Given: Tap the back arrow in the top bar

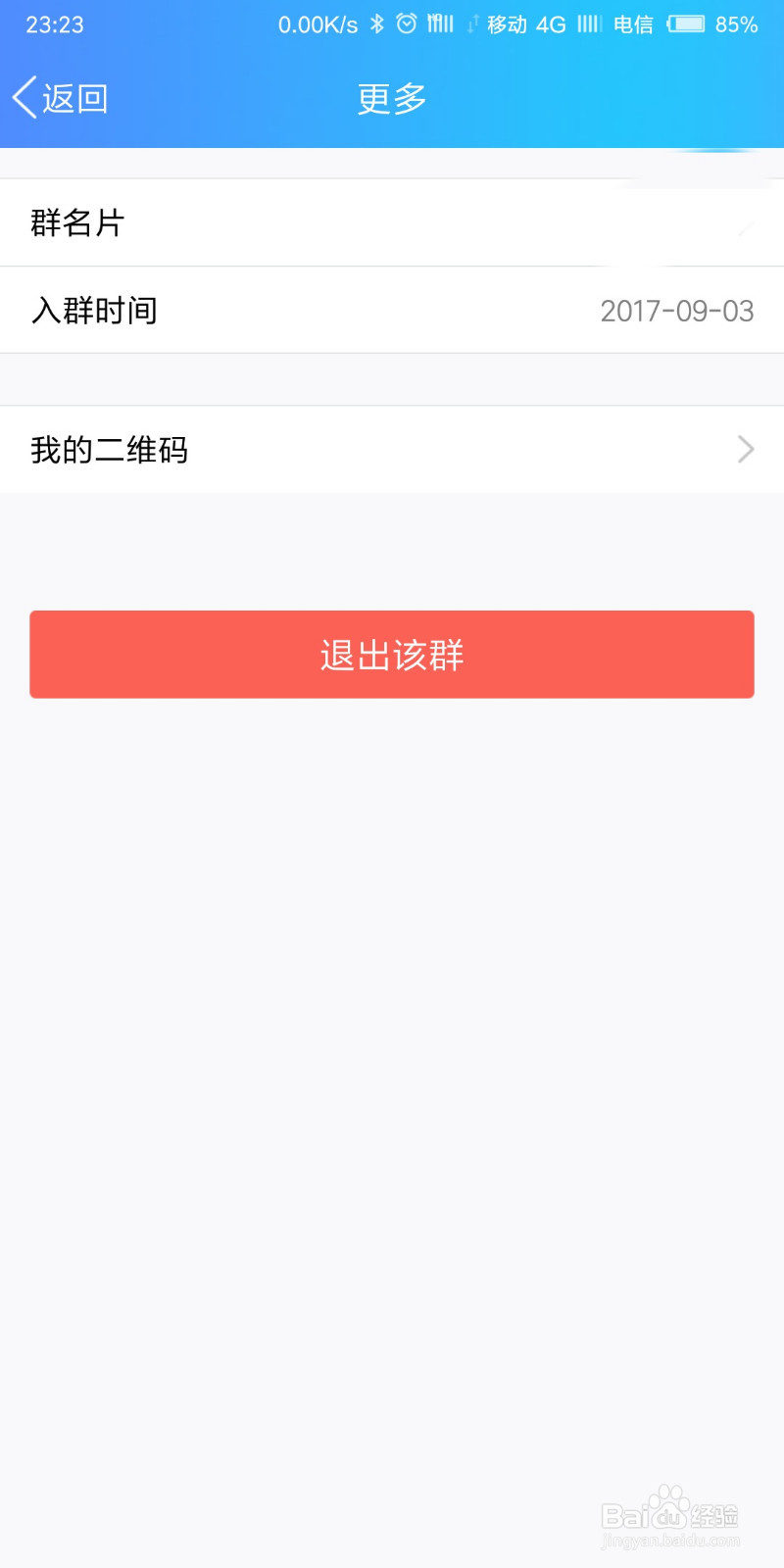Looking at the screenshot, I should point(22,98).
